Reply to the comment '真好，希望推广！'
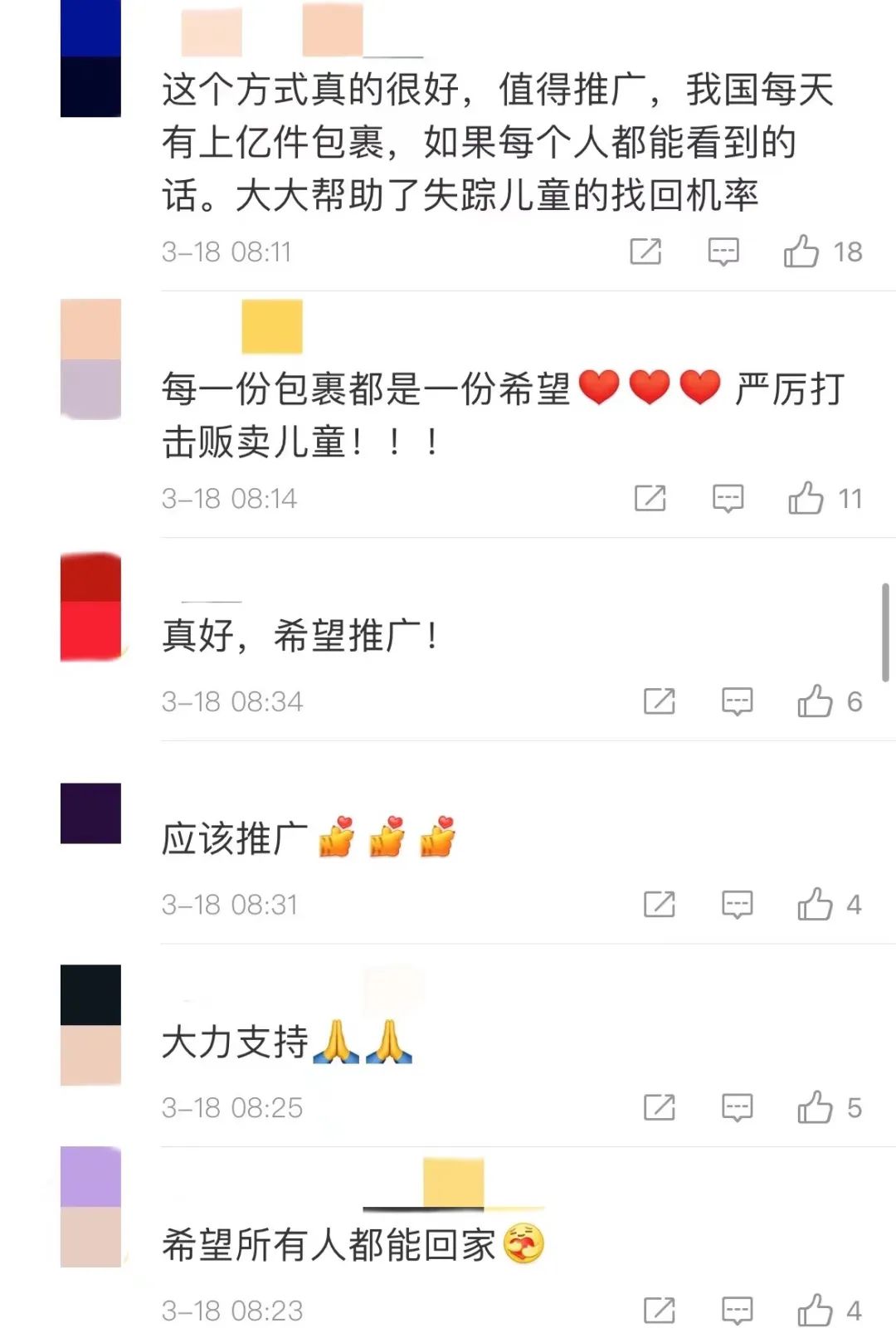The image size is (896, 1338). tap(737, 701)
